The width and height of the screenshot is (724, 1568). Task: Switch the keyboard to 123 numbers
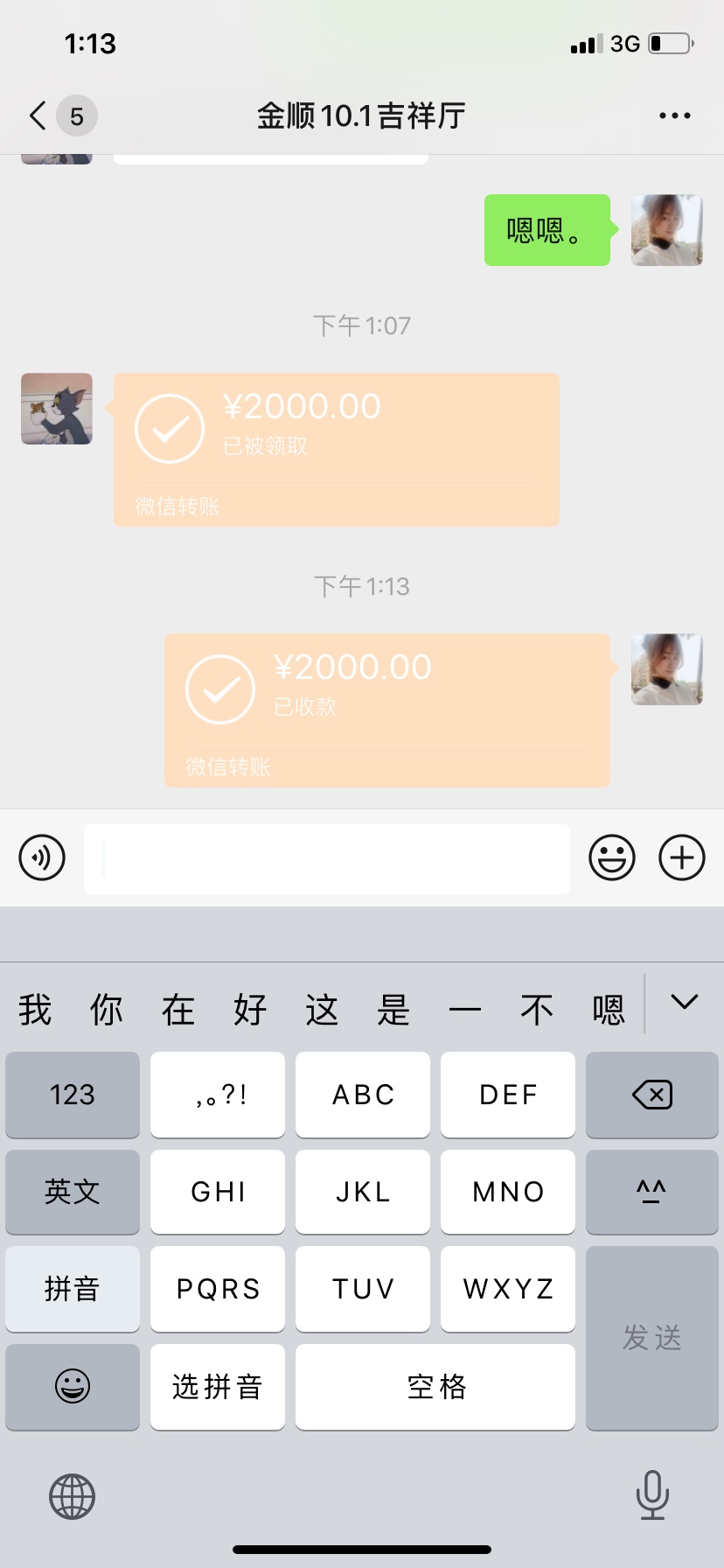coord(73,1095)
